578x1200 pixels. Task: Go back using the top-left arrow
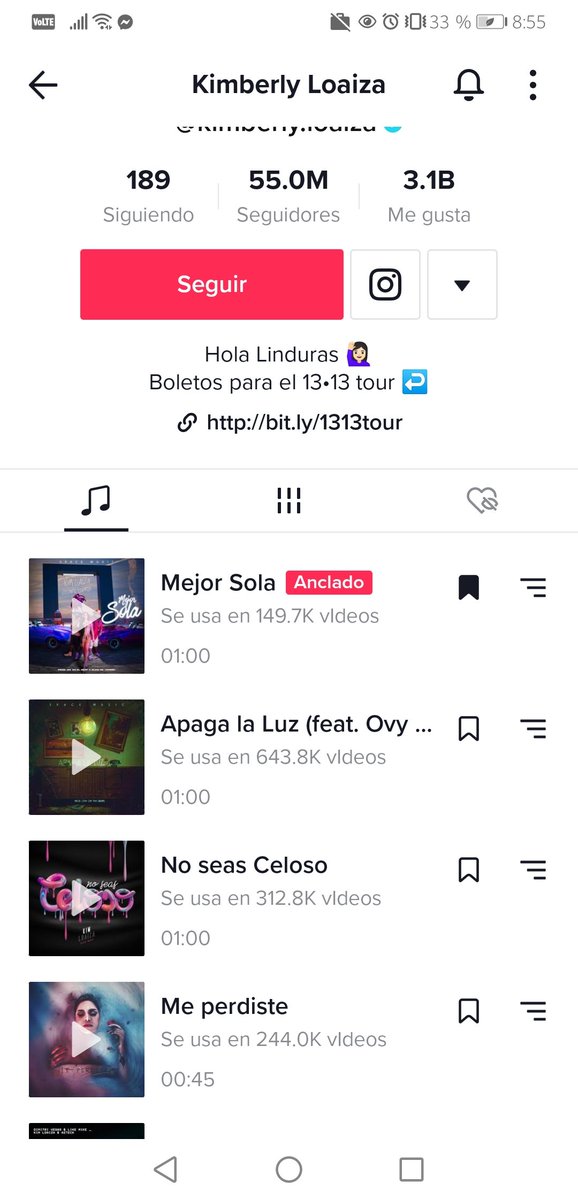(x=43, y=85)
